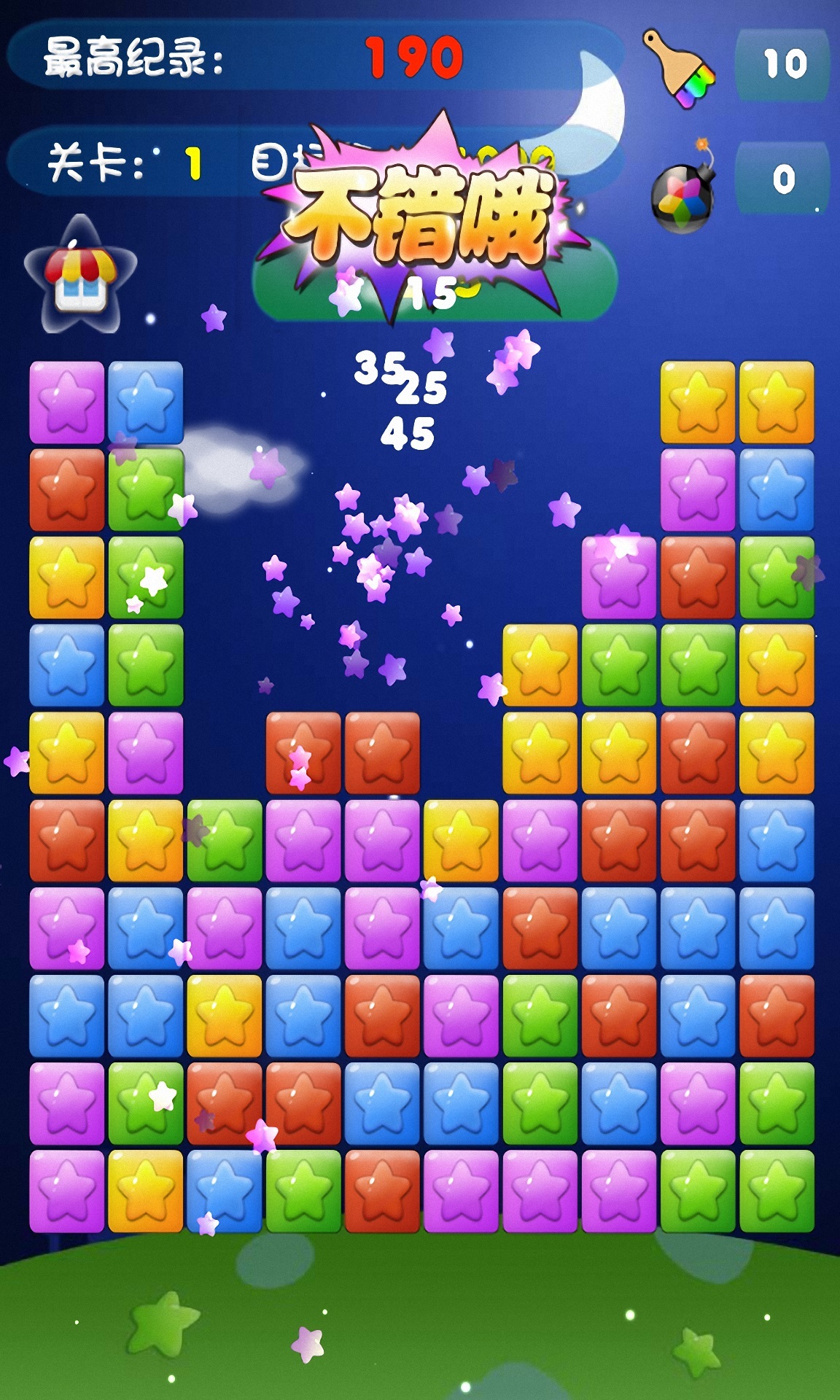Open the shop star icon
Screen dimensions: 840x1400
(80, 275)
